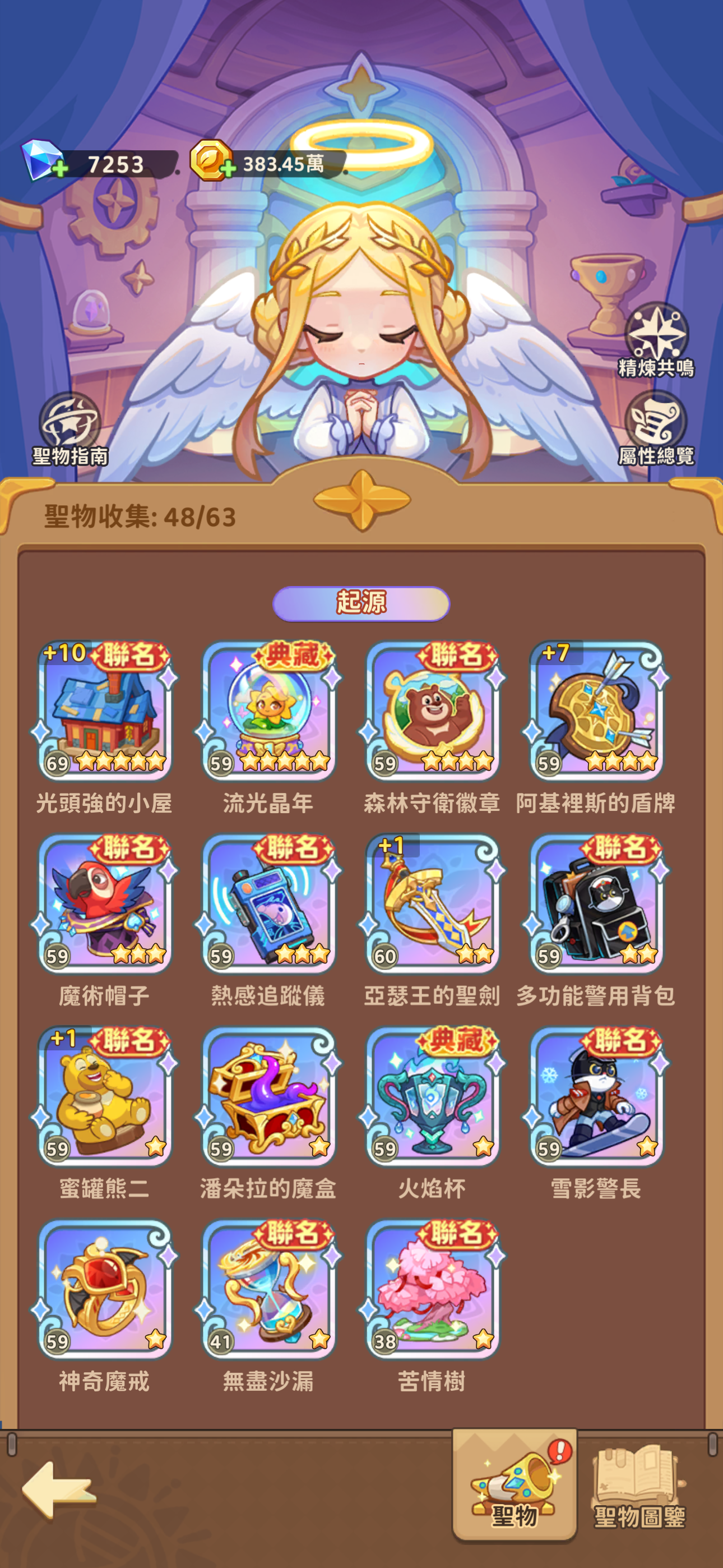Go back with the arrow button
Screen dimensions: 723x1568
(58, 1490)
